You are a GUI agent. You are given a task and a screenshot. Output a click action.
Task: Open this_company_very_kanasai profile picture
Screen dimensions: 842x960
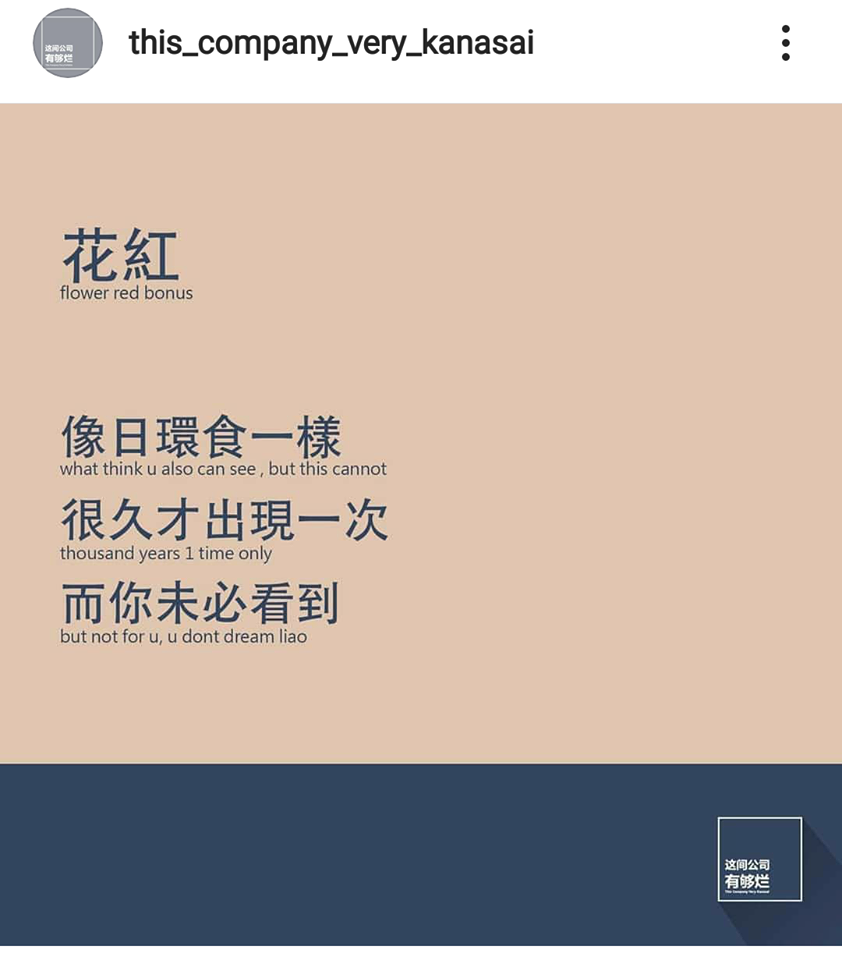pyautogui.click(x=67, y=44)
